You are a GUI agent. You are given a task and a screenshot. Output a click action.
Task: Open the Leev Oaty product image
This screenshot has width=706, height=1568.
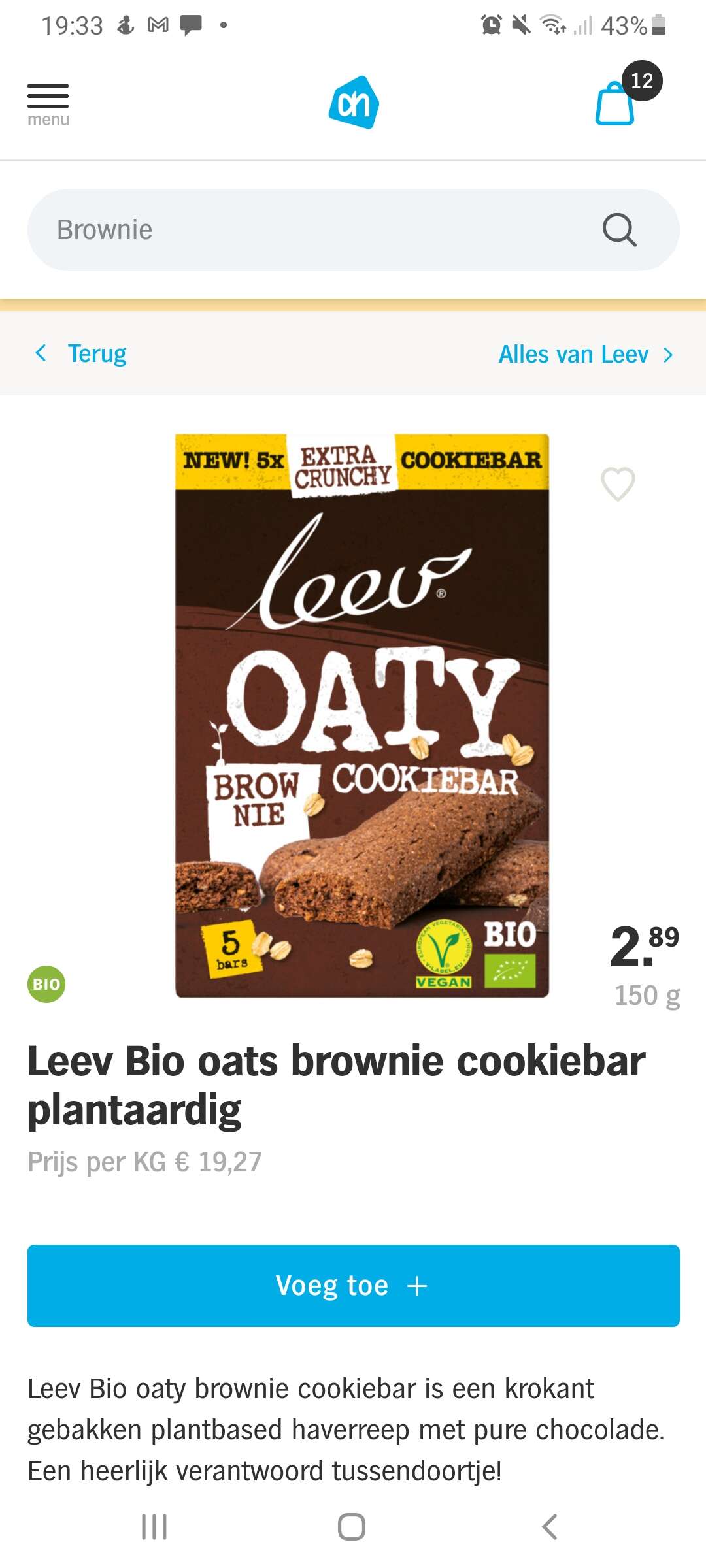[362, 715]
